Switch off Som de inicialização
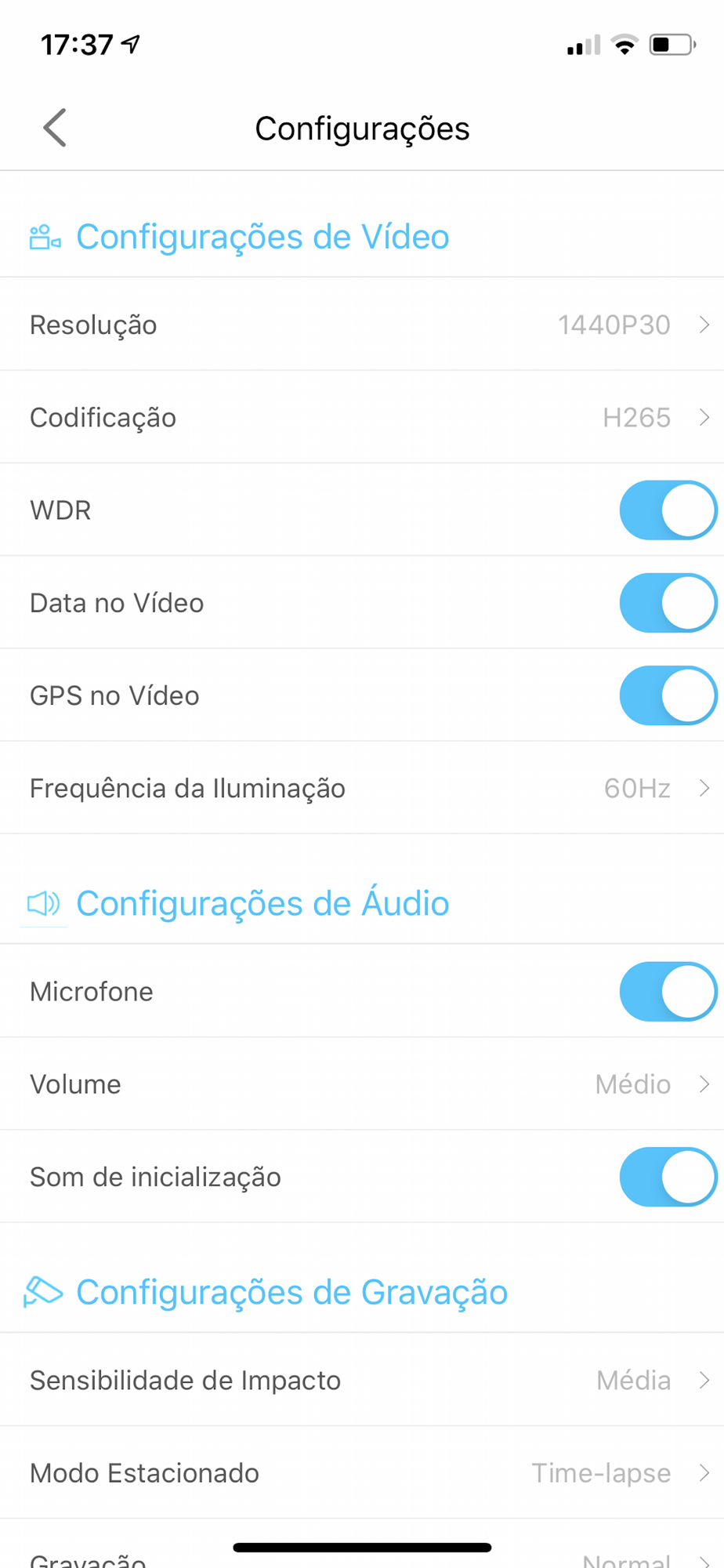Image resolution: width=724 pixels, height=1568 pixels. (x=668, y=1177)
